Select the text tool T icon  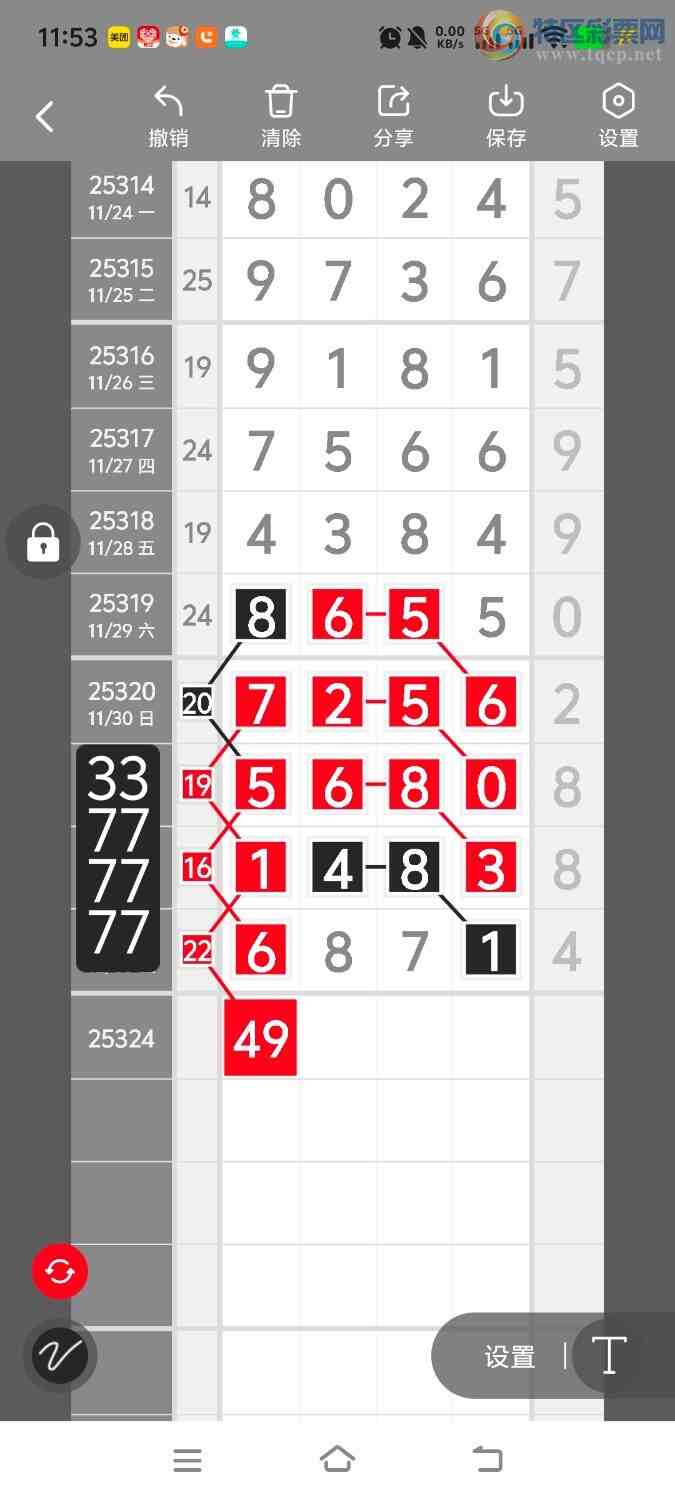point(609,1357)
